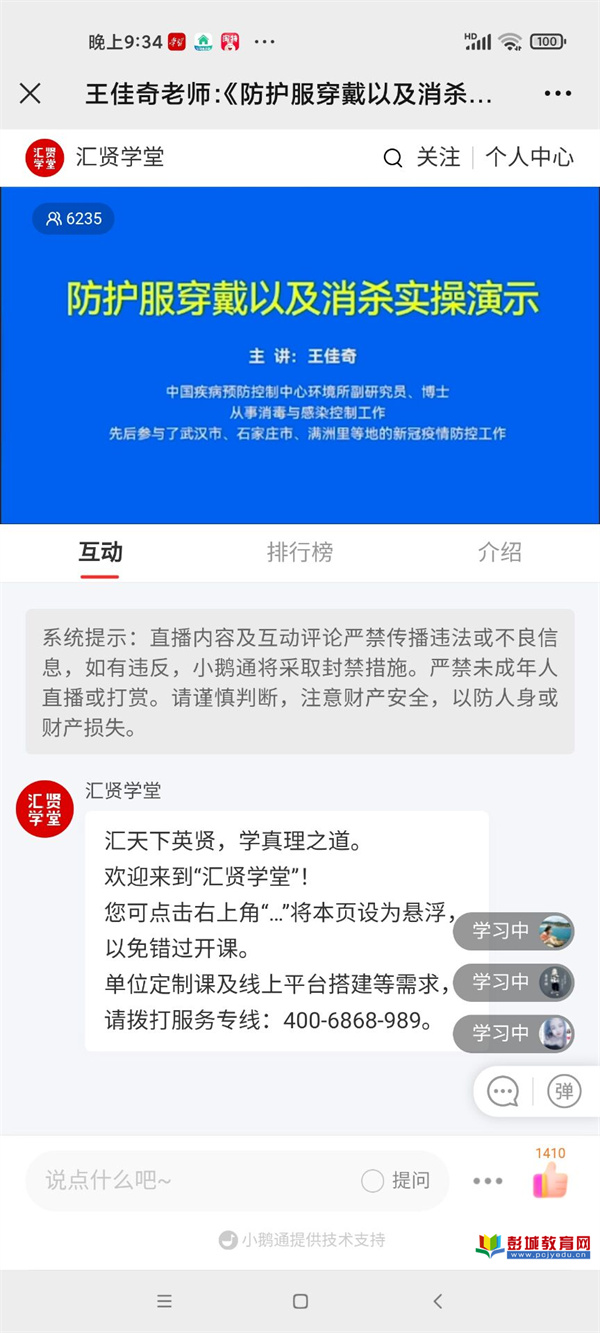The height and width of the screenshot is (1333, 600).
Task: Follow 汇贤学堂 via 关注
Action: 438,157
